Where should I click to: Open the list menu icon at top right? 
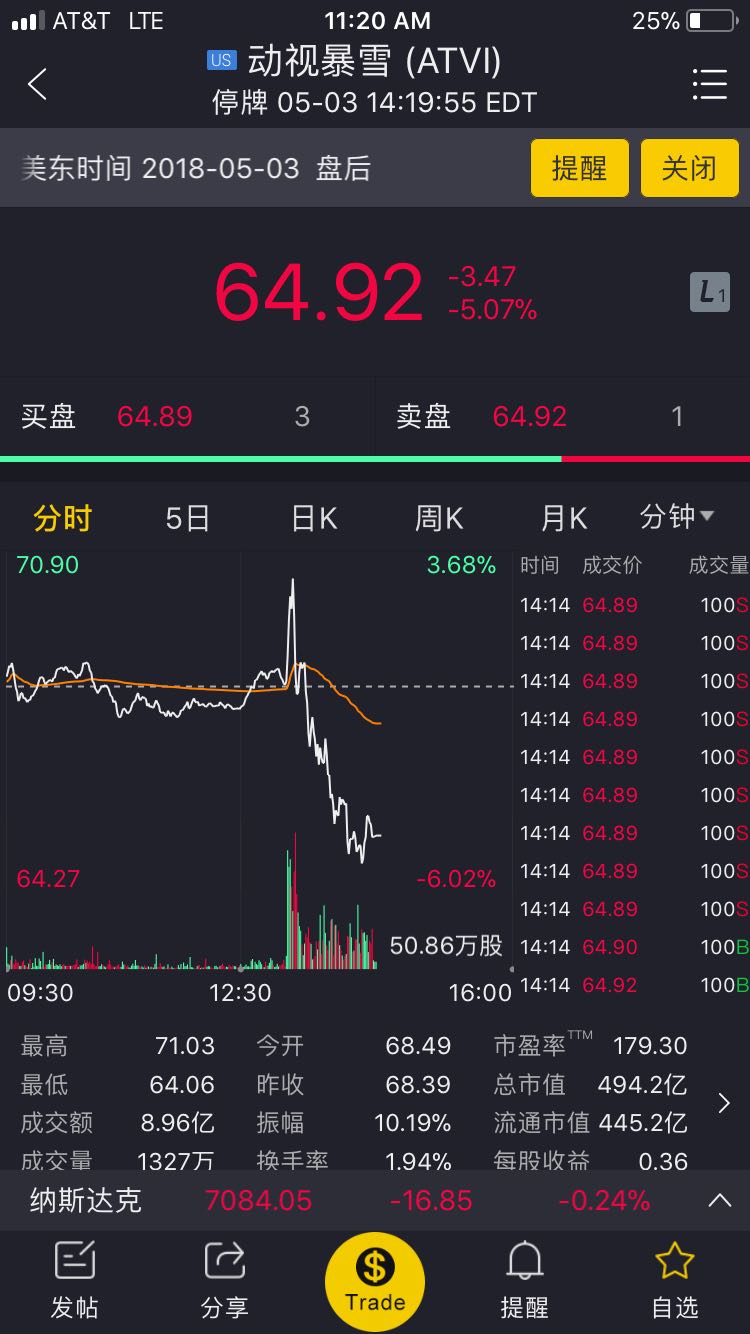[709, 85]
